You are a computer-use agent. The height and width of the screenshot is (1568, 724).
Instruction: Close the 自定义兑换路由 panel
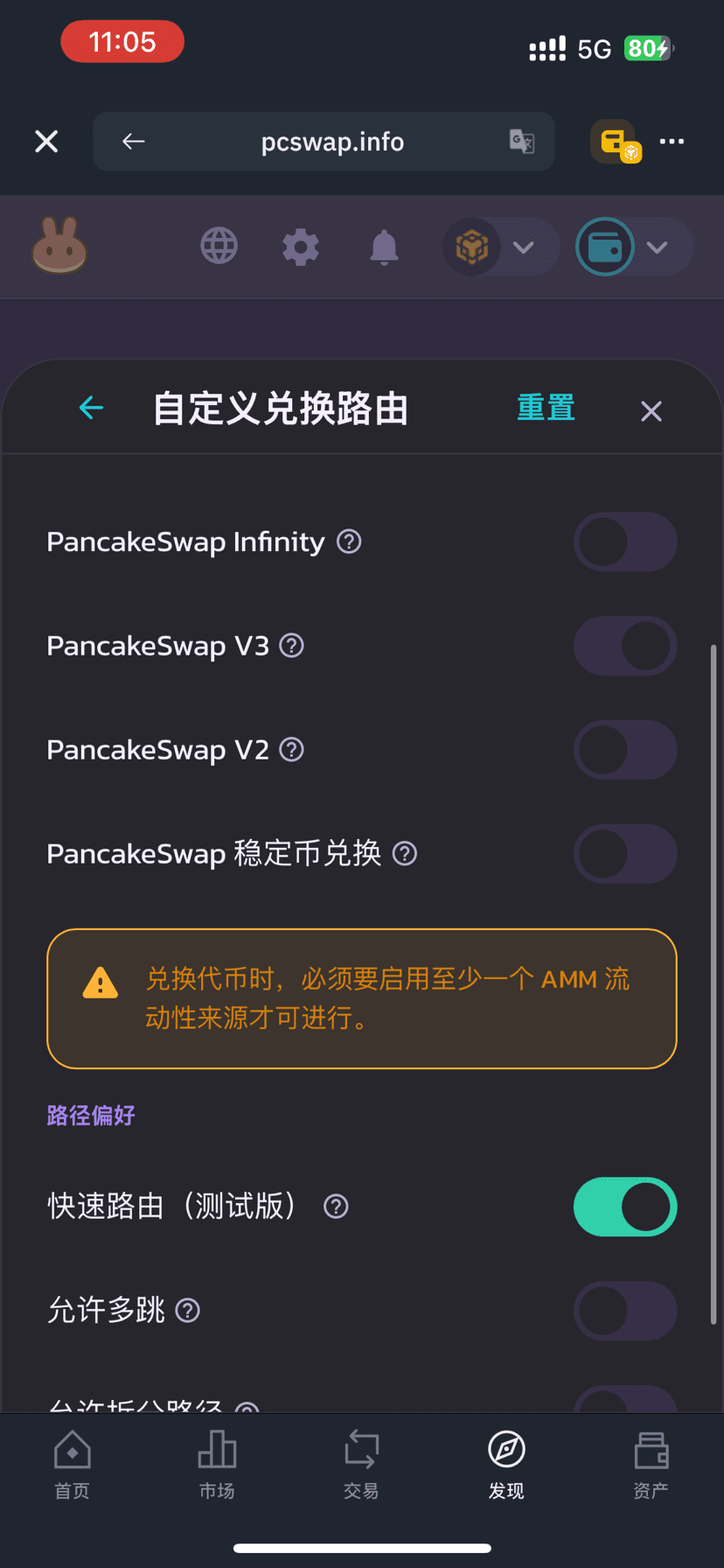[x=651, y=410]
